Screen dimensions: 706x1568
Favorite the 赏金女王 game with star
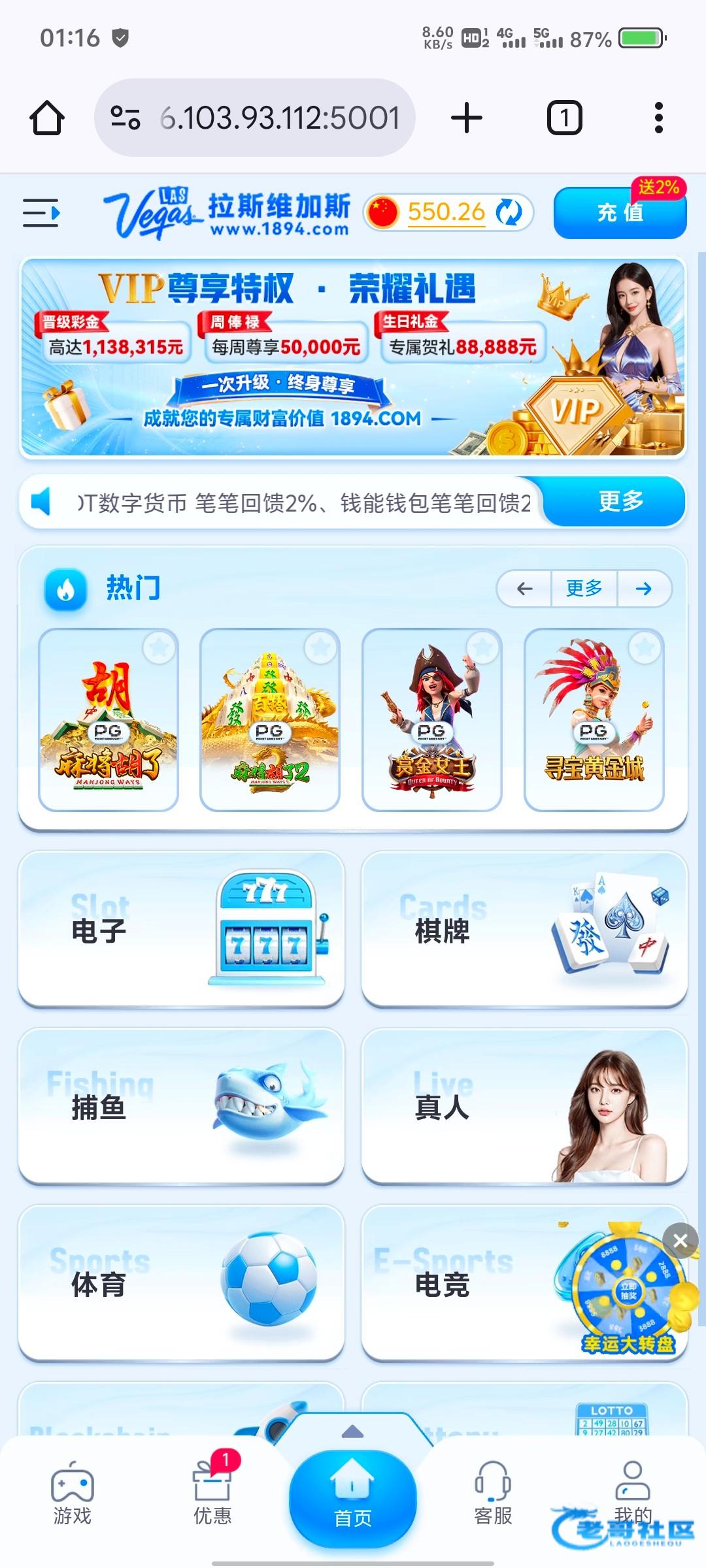pos(483,647)
